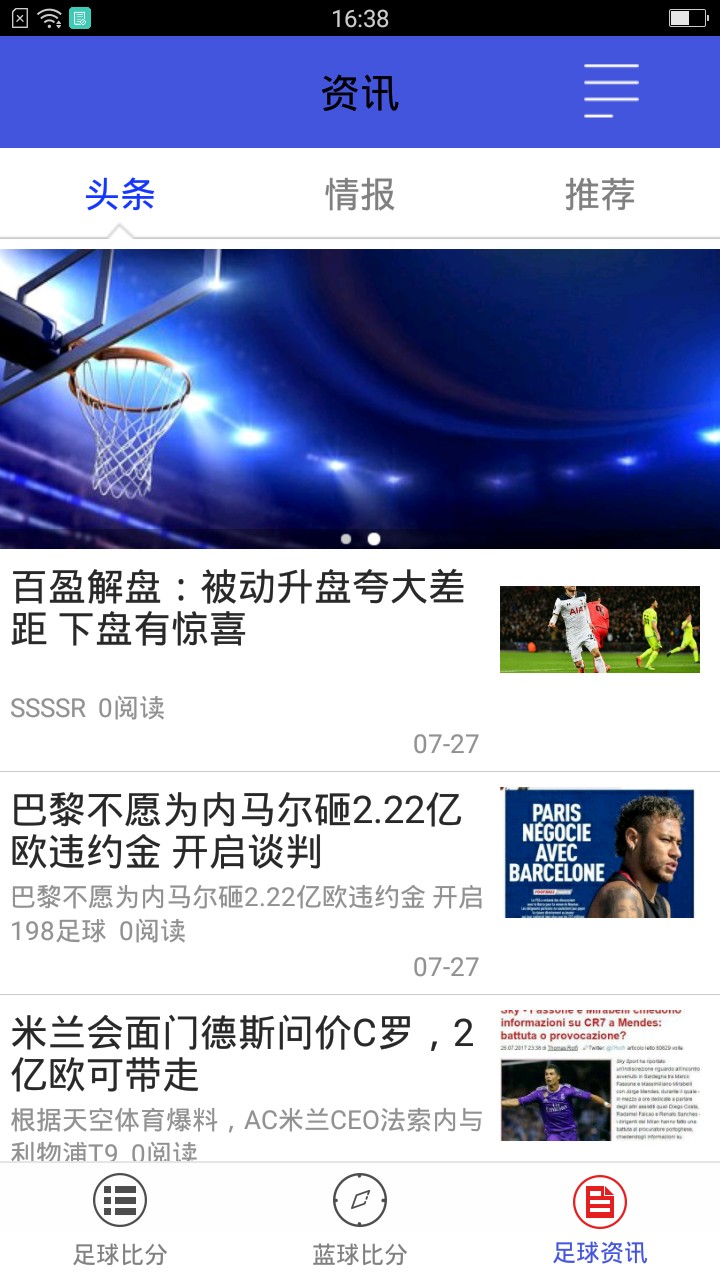Switch to the 头条 tab
720x1280 pixels.
[120, 194]
